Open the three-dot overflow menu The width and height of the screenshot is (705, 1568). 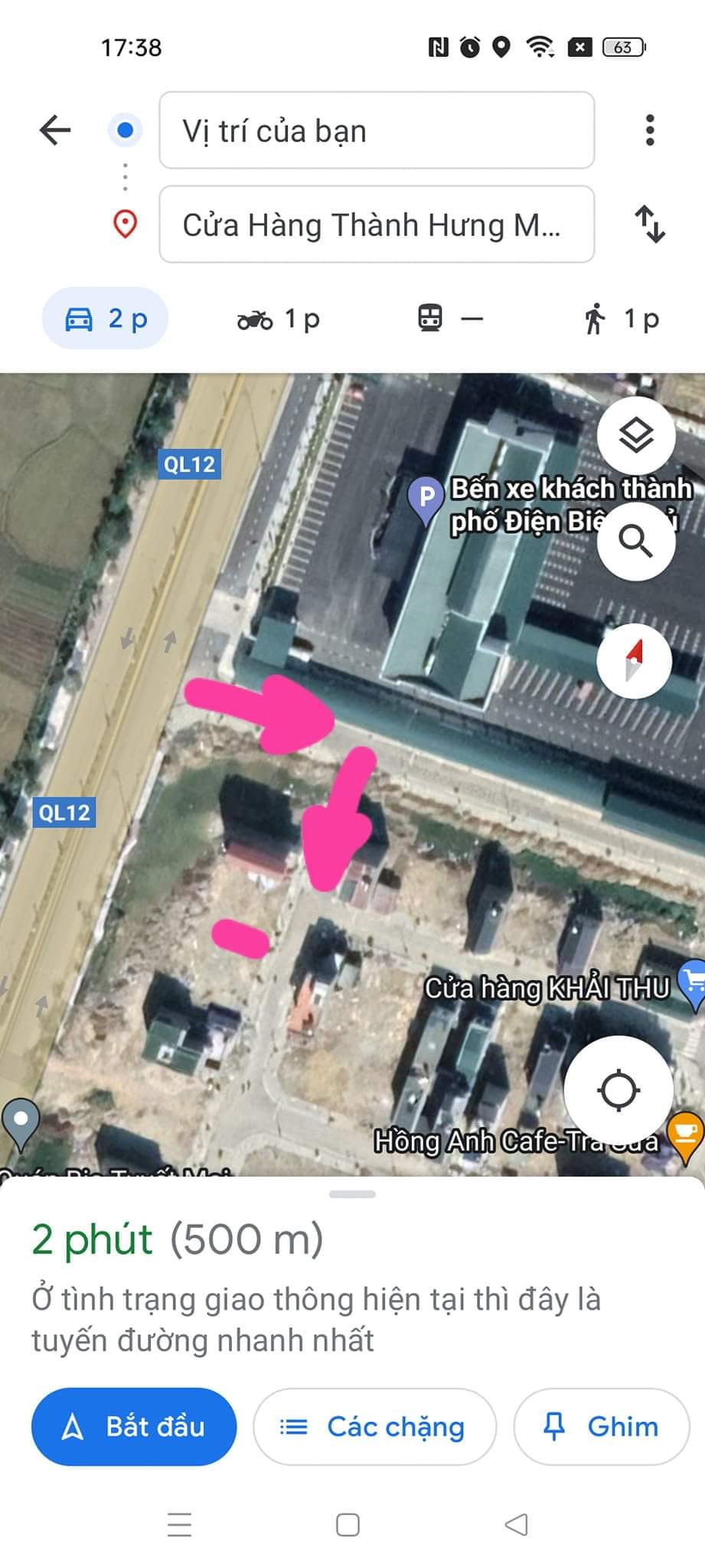pos(650,130)
